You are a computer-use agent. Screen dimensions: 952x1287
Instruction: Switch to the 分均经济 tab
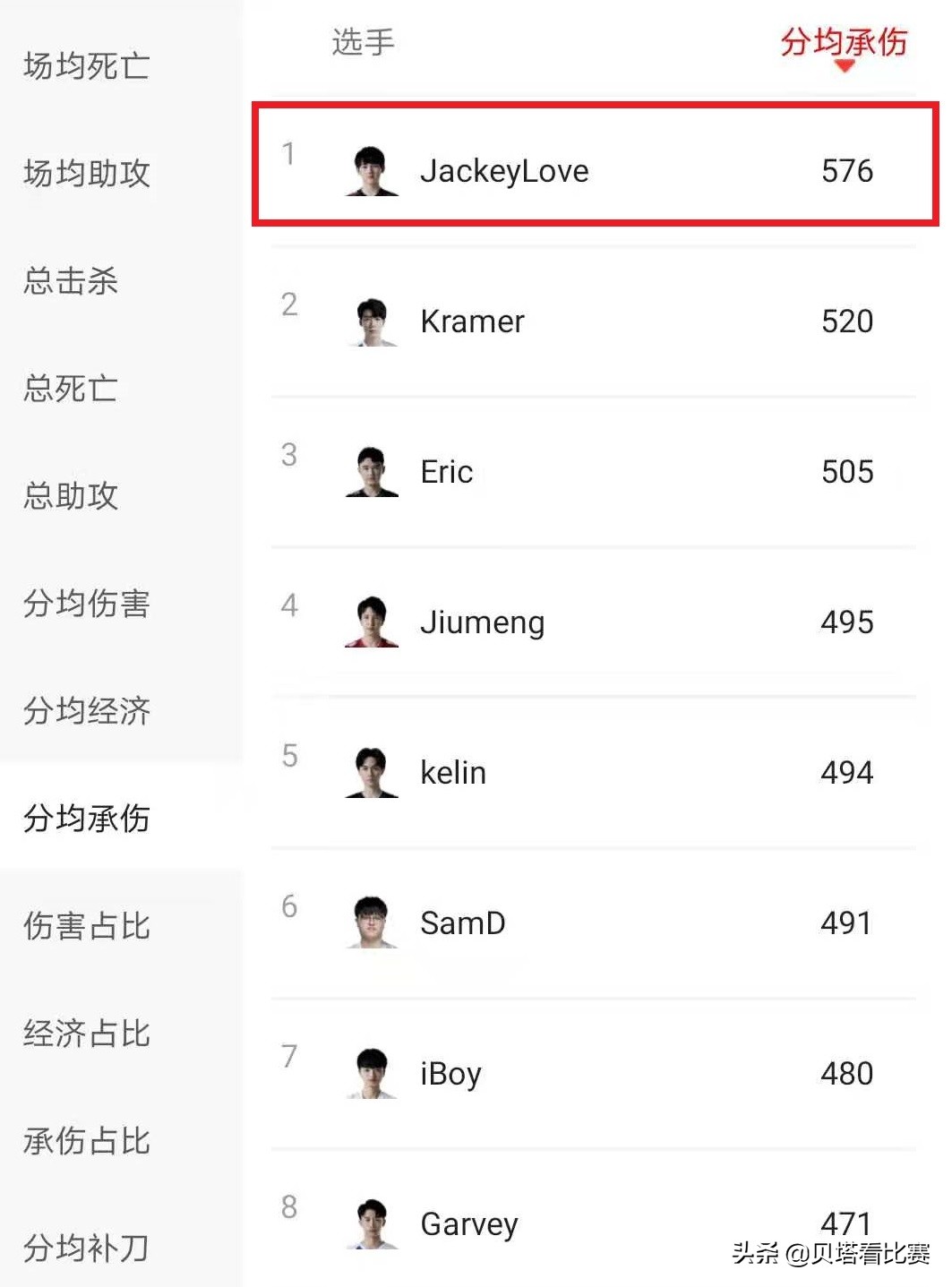87,710
